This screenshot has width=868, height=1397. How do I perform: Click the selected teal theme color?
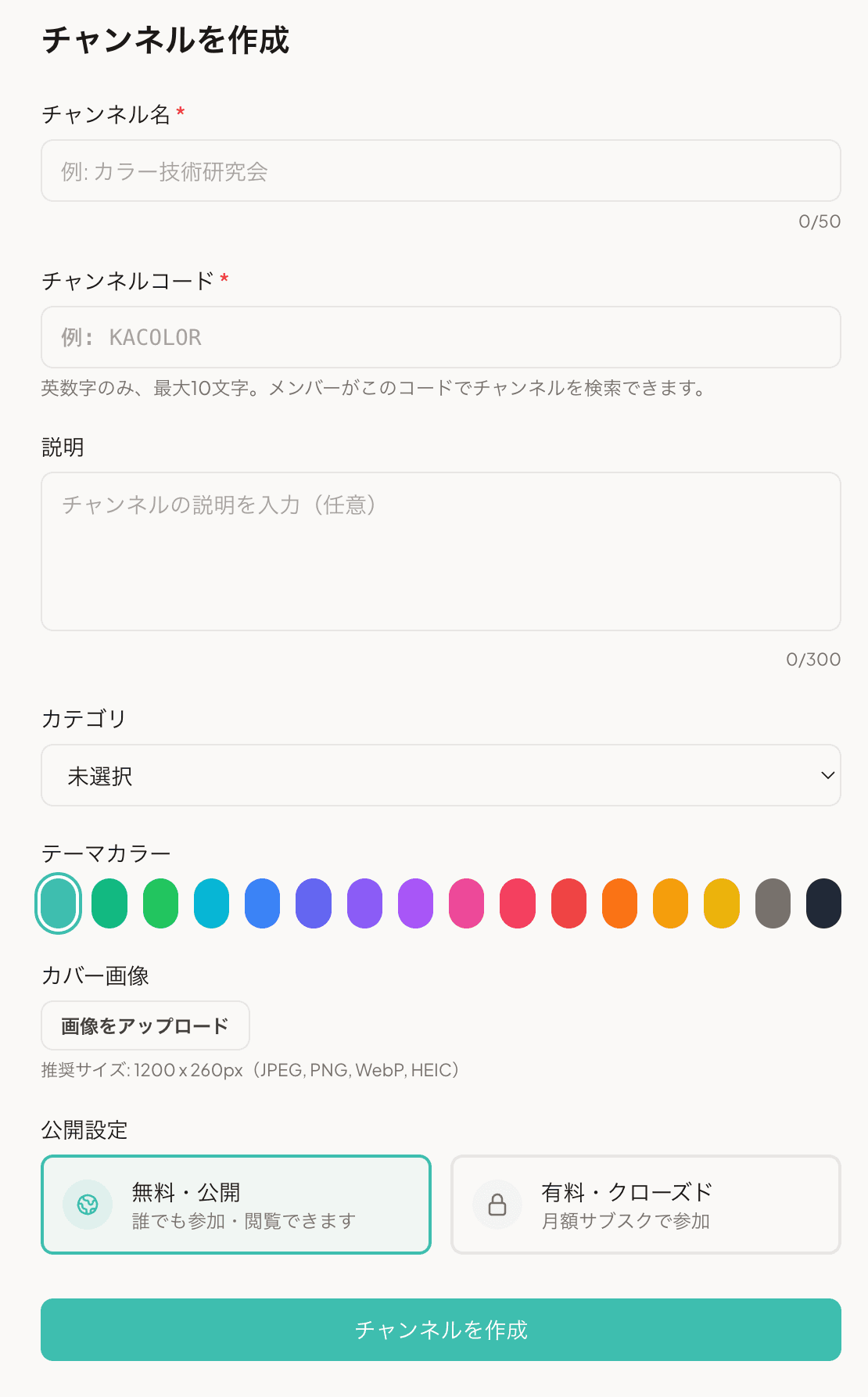59,903
